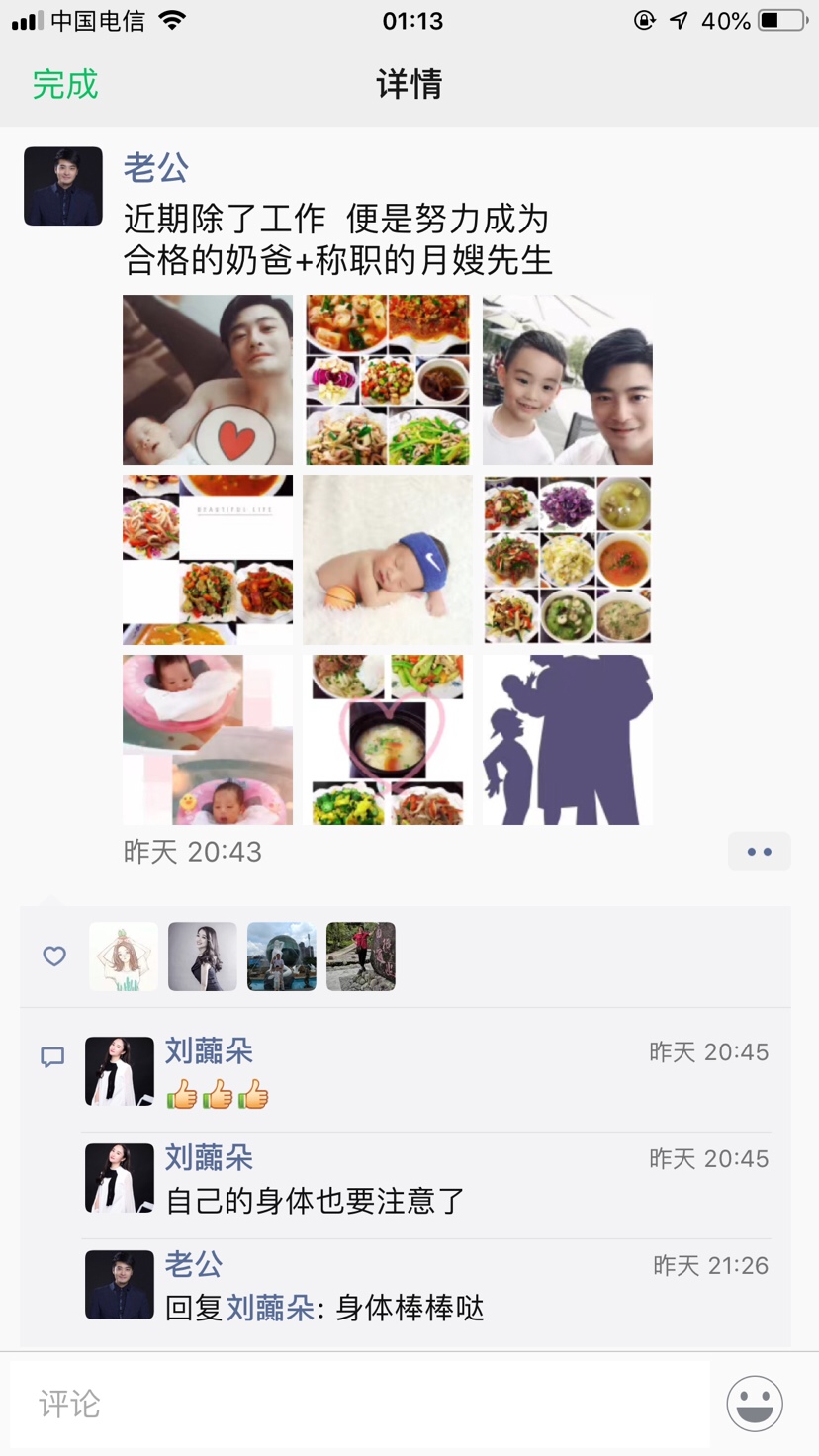Open the baby swimming ring photo
Screen dimensions: 819x1456
[208, 740]
